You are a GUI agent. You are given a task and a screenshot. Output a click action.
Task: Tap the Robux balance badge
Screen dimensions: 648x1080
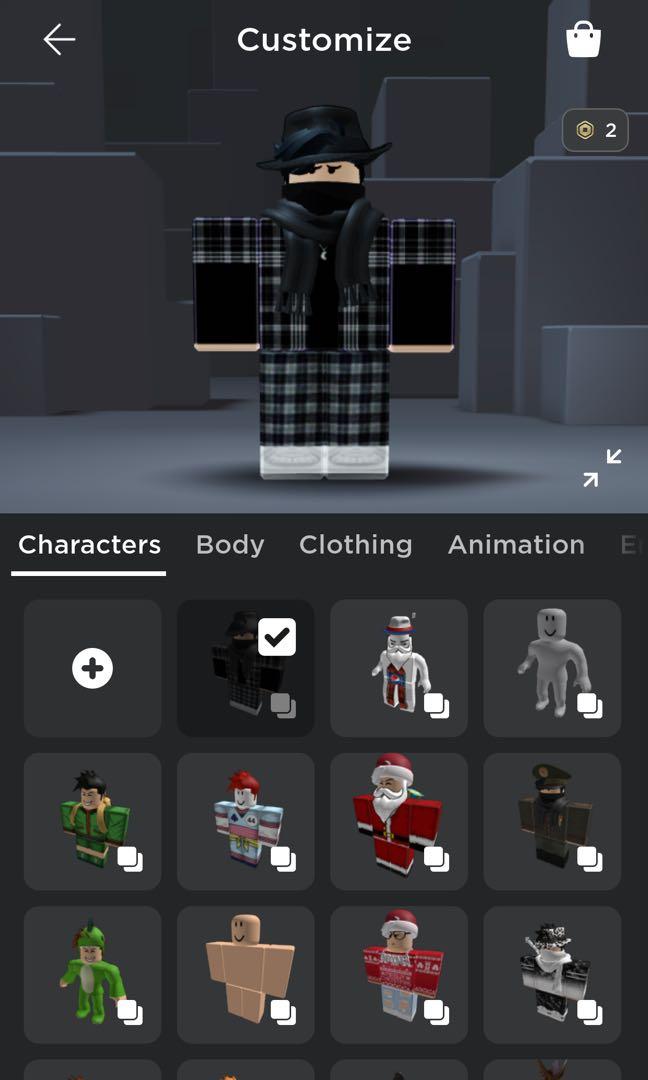pyautogui.click(x=595, y=130)
